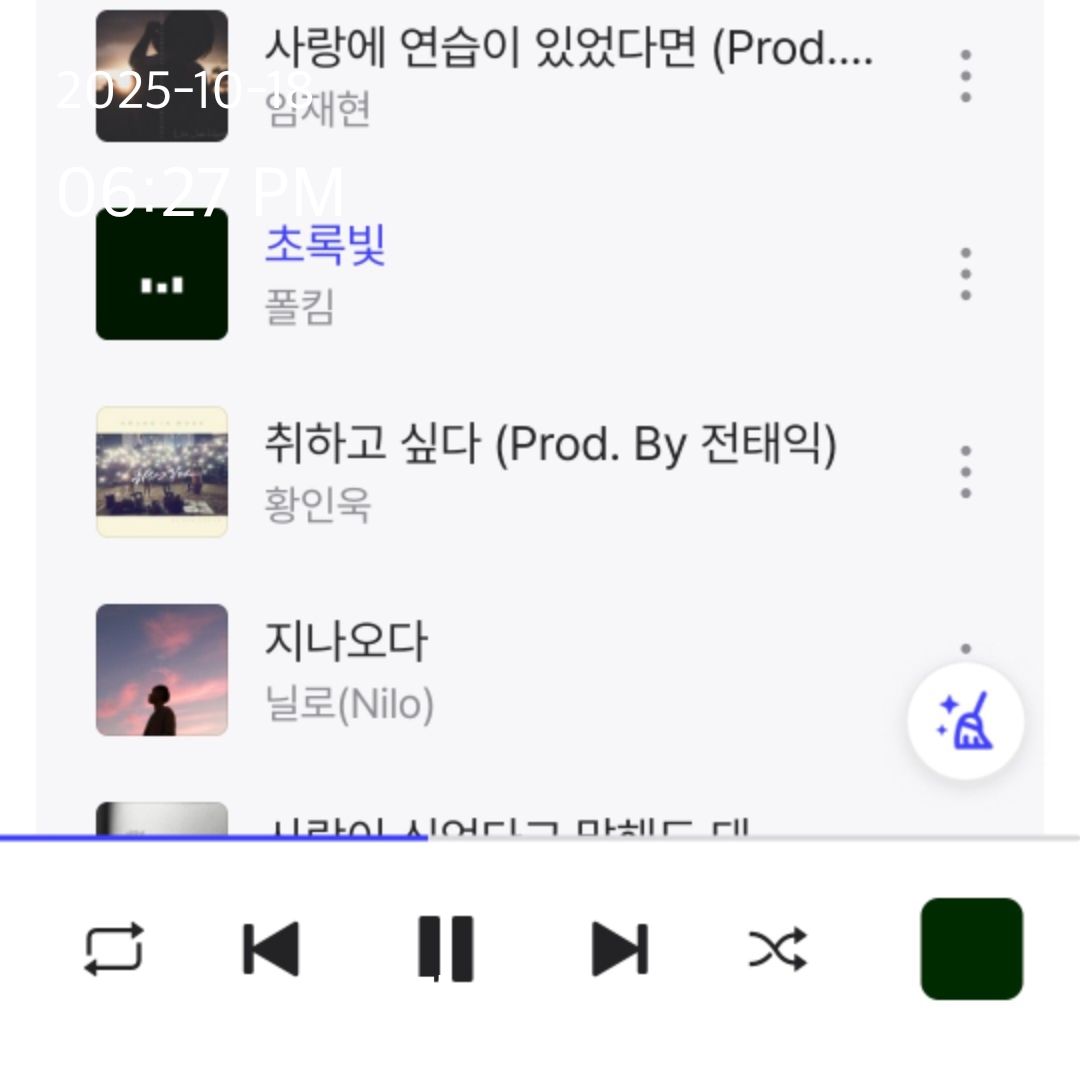Viewport: 1080px width, 1080px height.
Task: Toggle repeat mode
Action: 113,948
